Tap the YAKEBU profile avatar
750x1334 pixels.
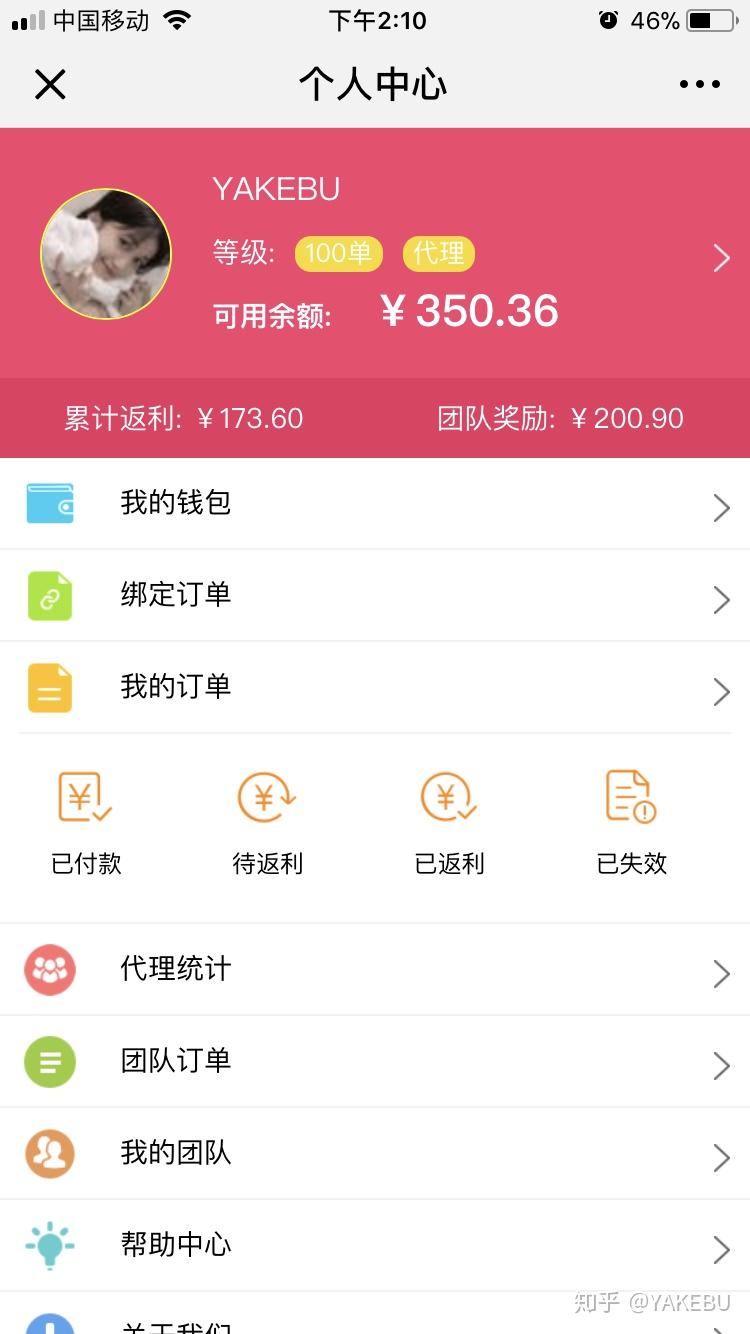(x=106, y=254)
